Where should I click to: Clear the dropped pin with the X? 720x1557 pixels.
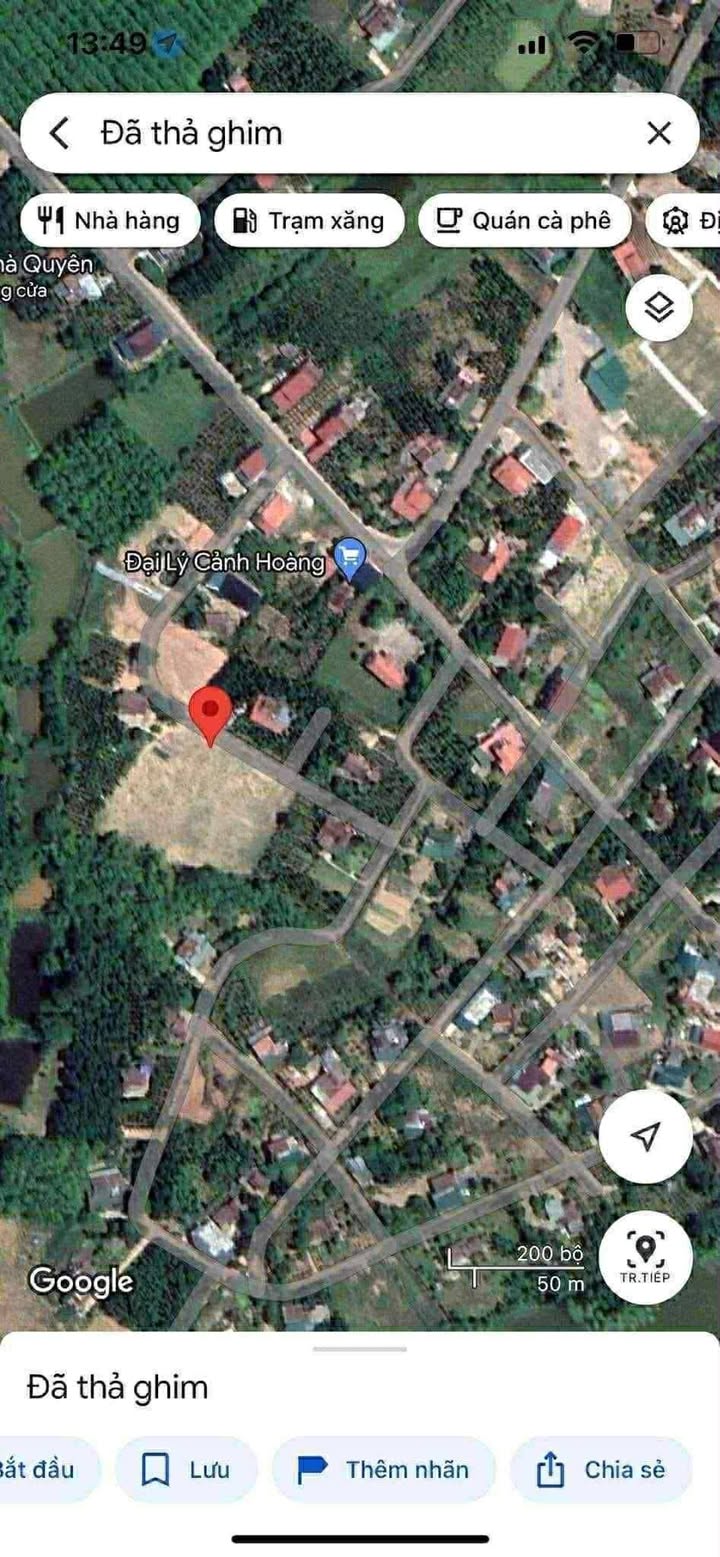(x=658, y=133)
